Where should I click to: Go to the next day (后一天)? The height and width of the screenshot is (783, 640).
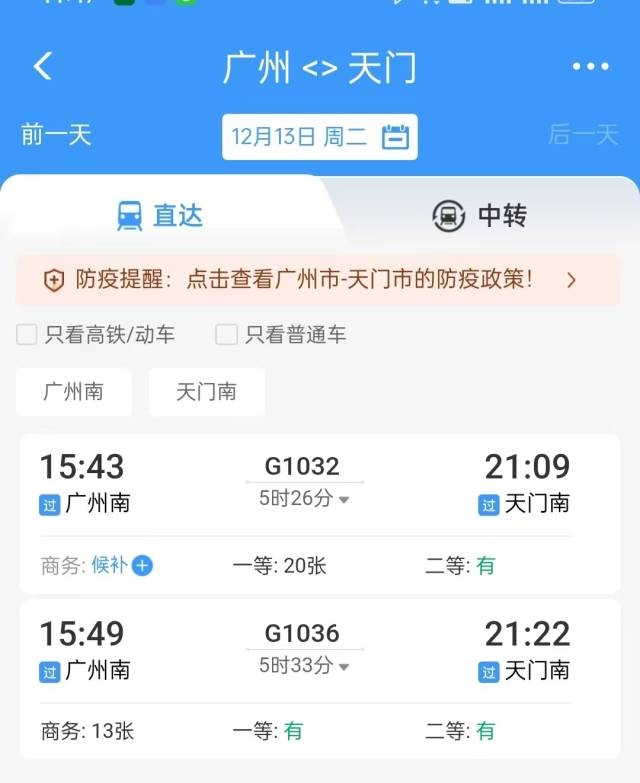coord(583,135)
